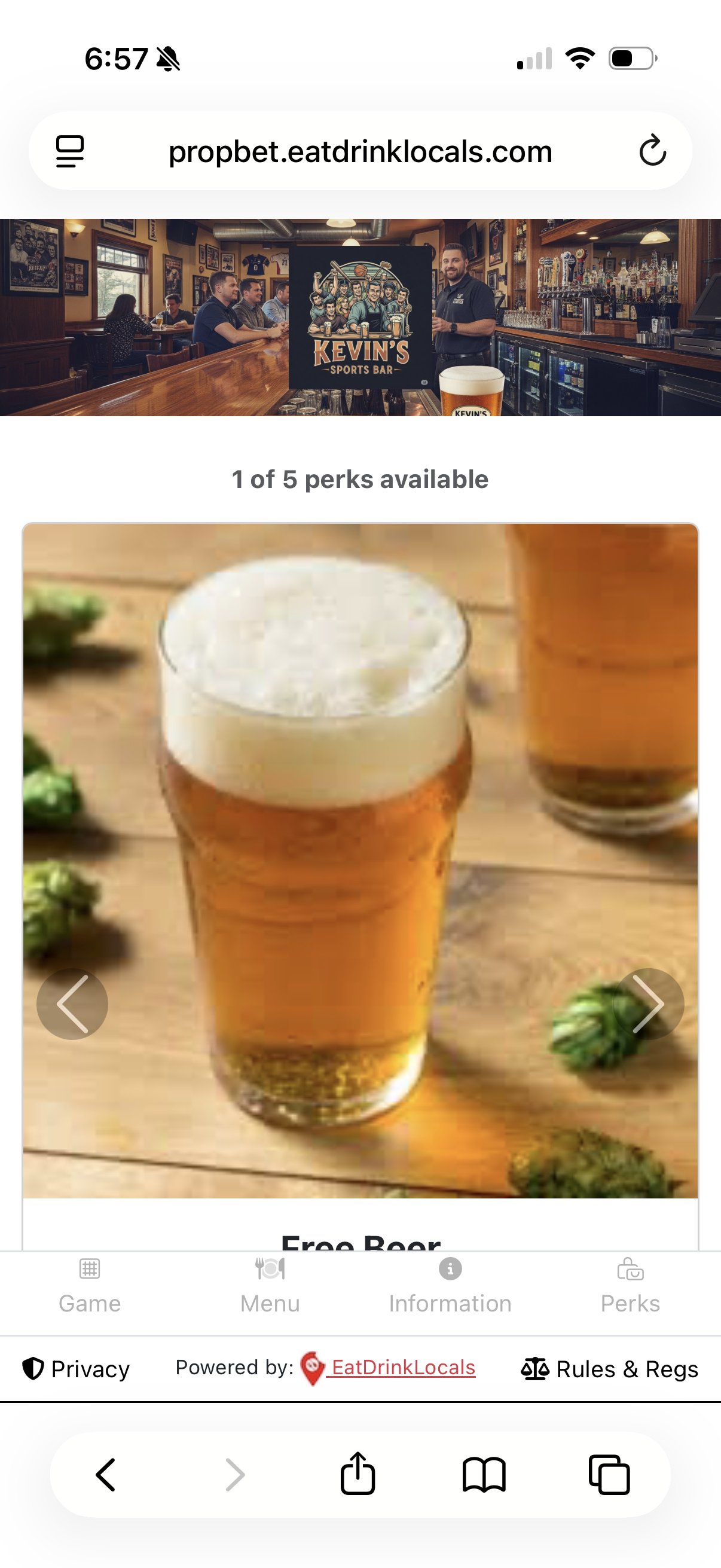
Task: Show the previous perk in carousel
Action: tap(72, 1003)
